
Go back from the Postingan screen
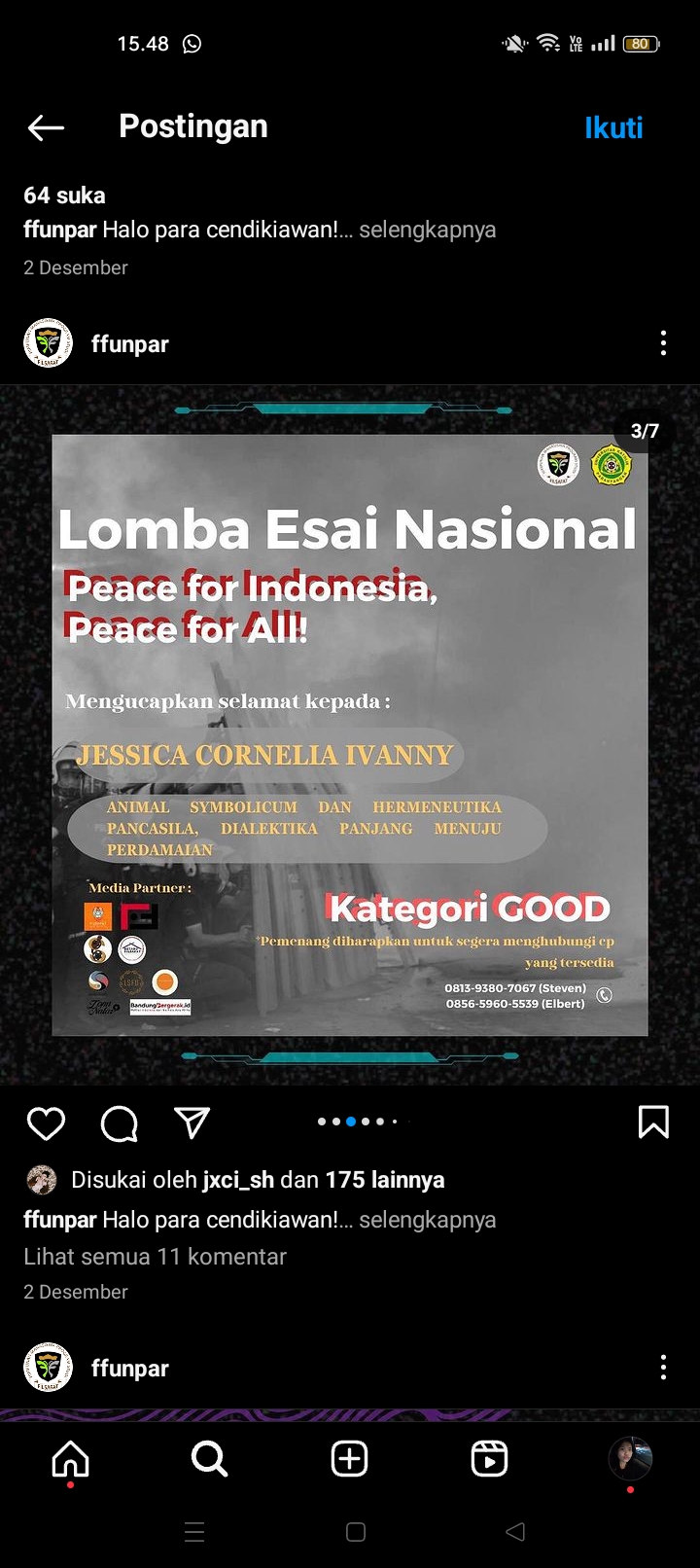click(46, 127)
